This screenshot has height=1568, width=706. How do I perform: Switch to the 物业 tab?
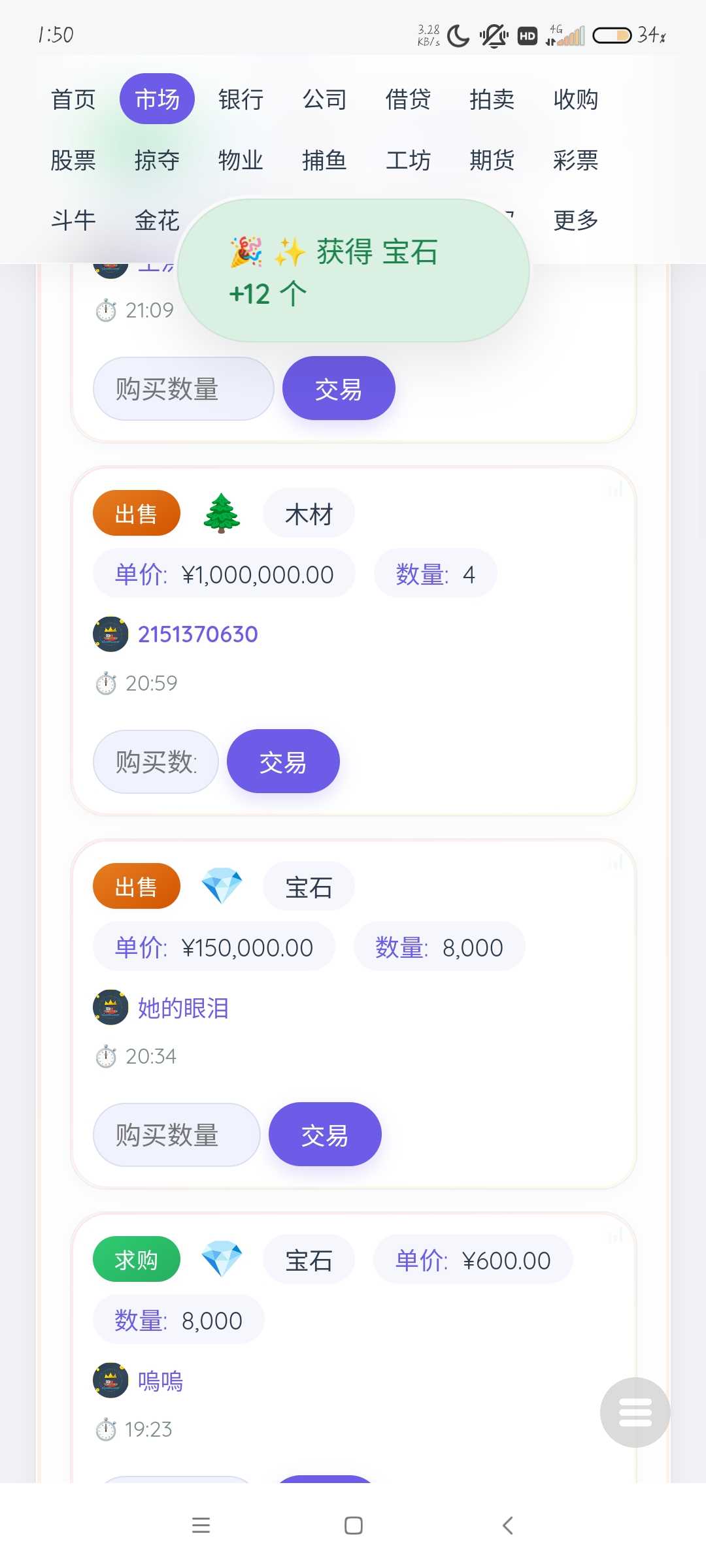click(241, 160)
